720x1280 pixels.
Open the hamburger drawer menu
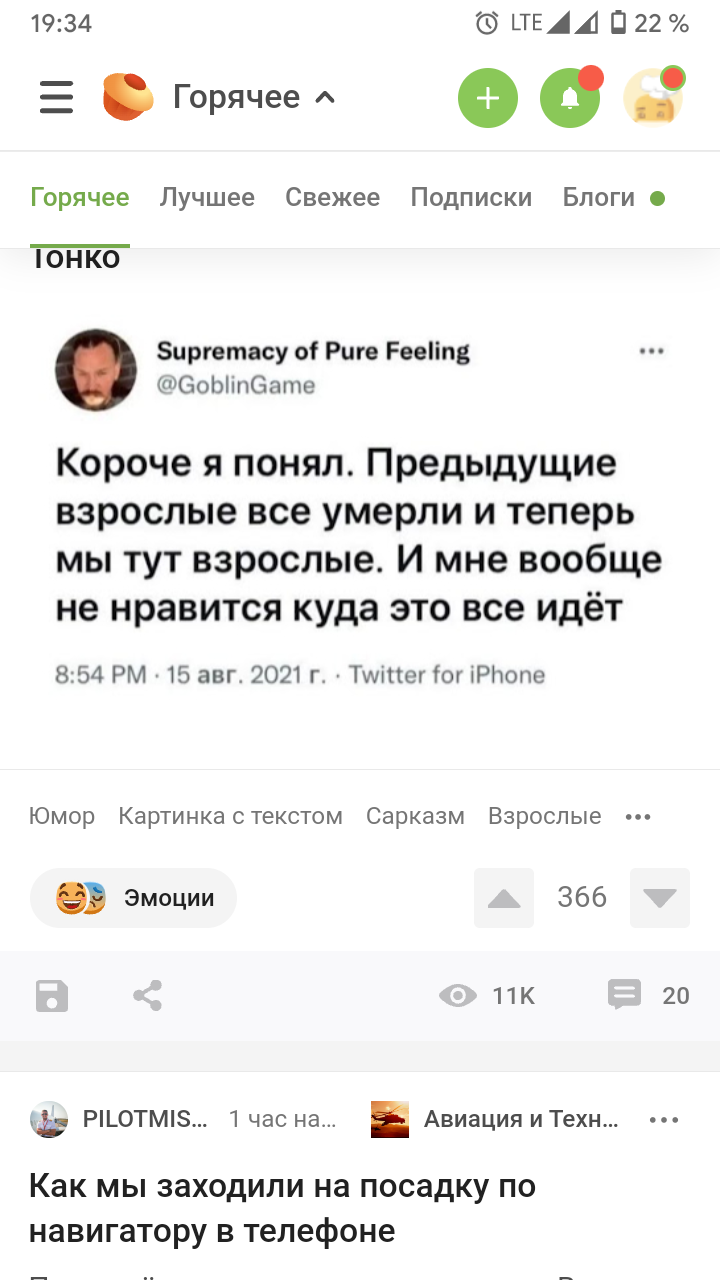pyautogui.click(x=57, y=98)
